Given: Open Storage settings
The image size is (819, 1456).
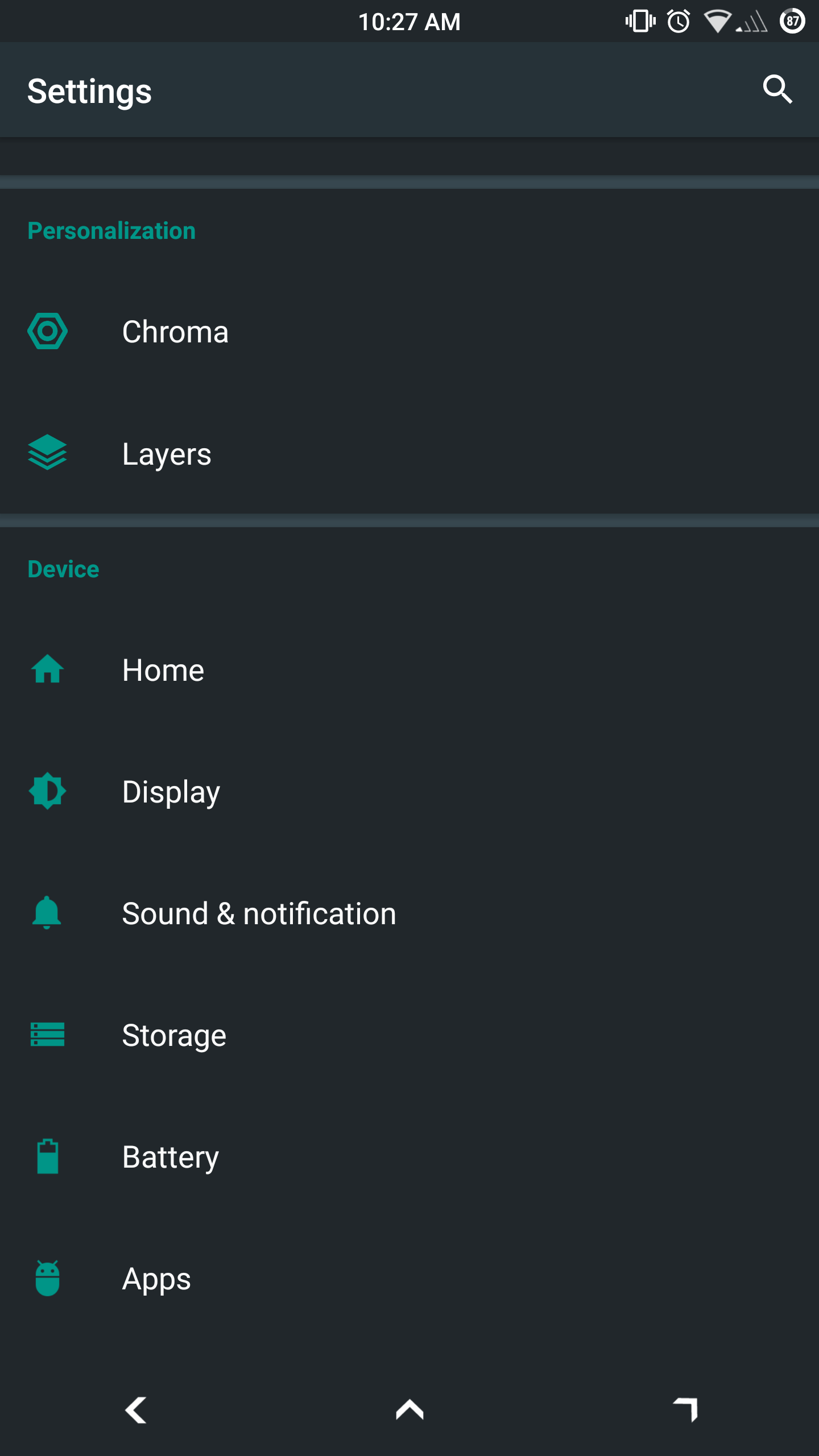Looking at the screenshot, I should 174,1035.
